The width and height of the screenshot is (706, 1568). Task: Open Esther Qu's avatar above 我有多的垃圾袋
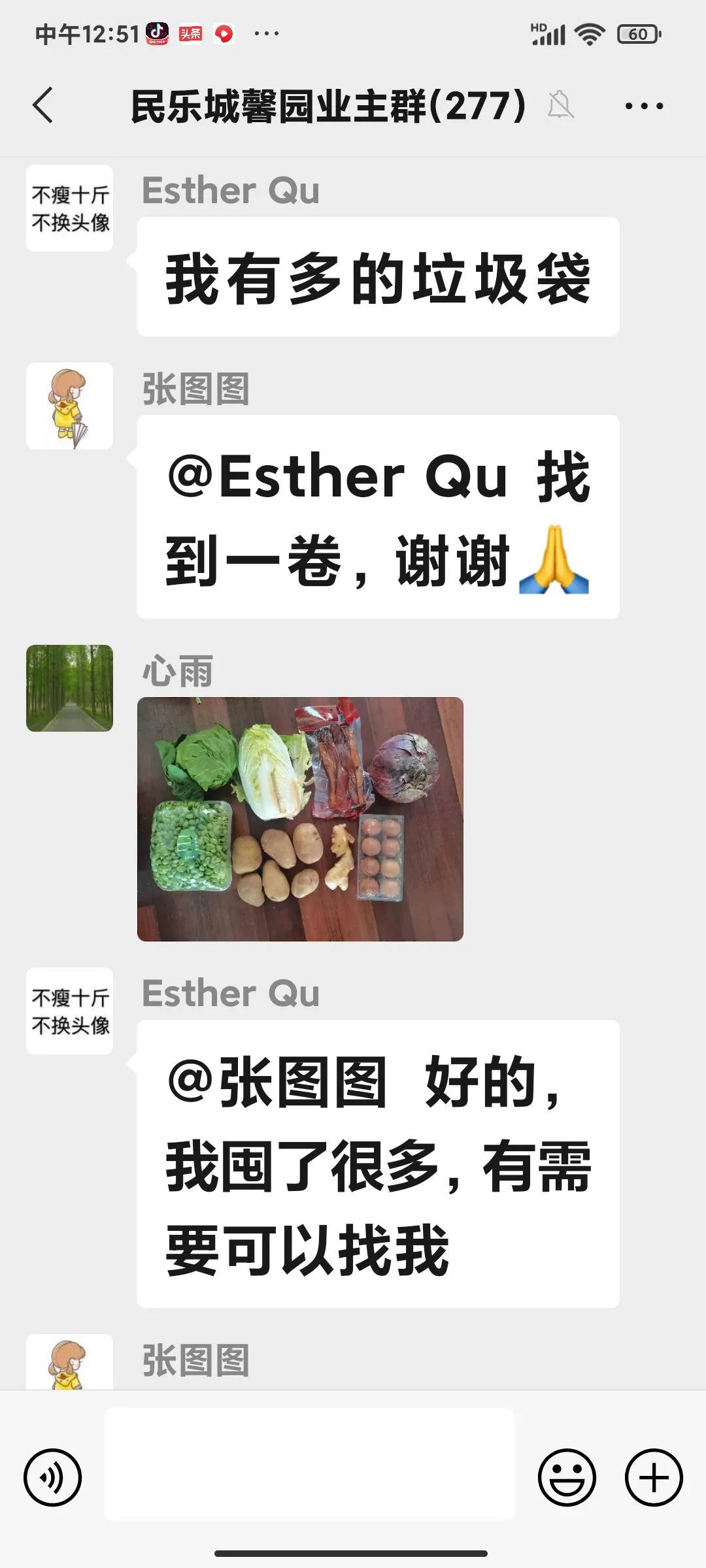point(69,208)
